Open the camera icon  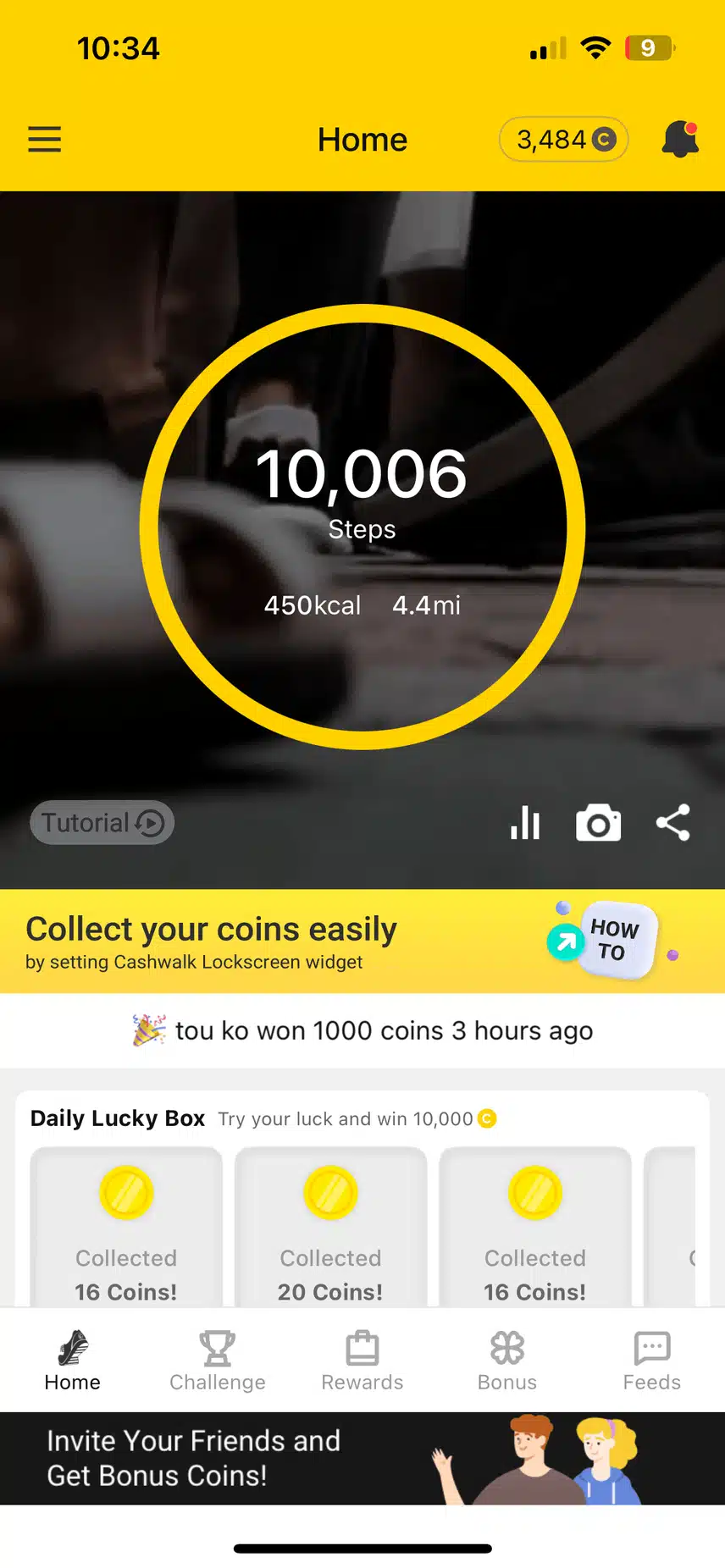click(x=598, y=823)
